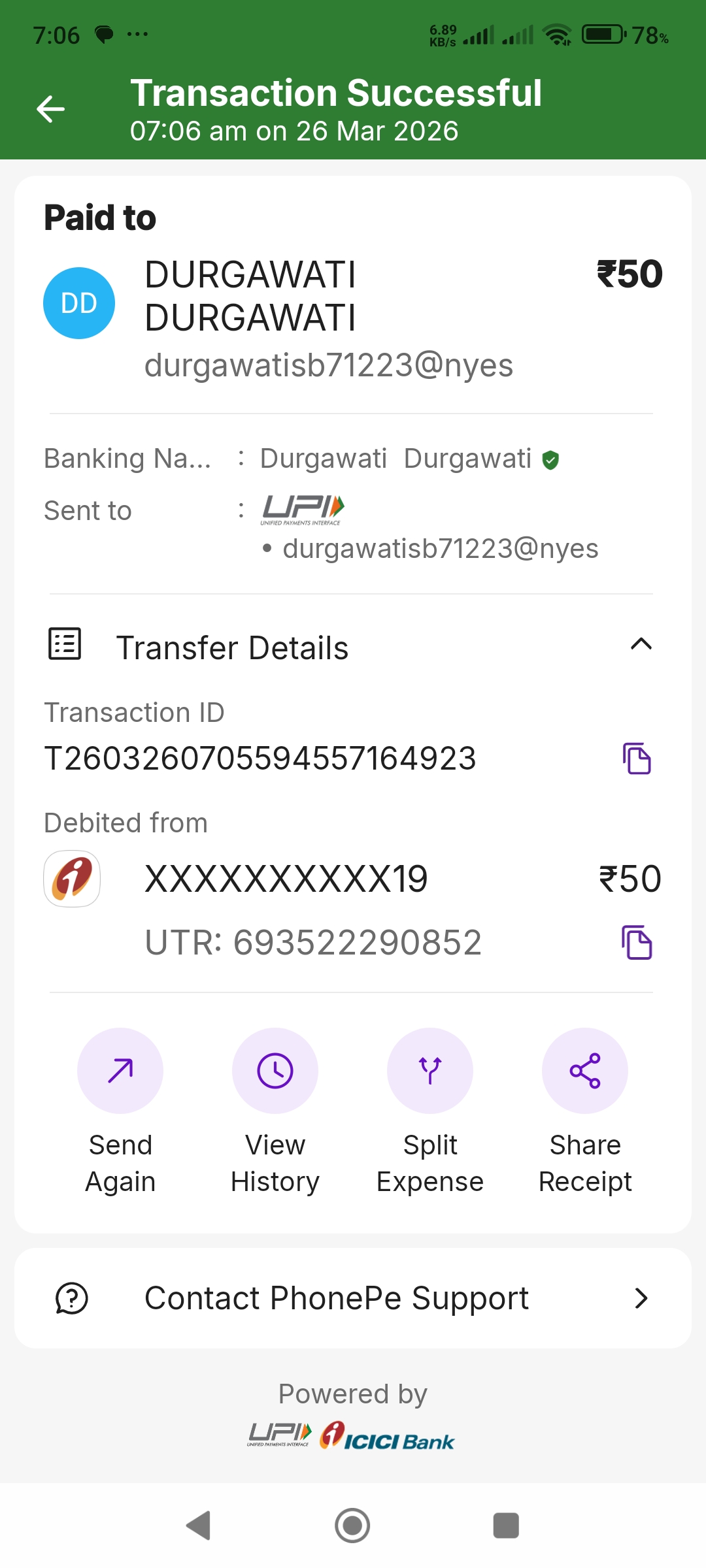Open Contact PhonePe Support

point(353,1298)
